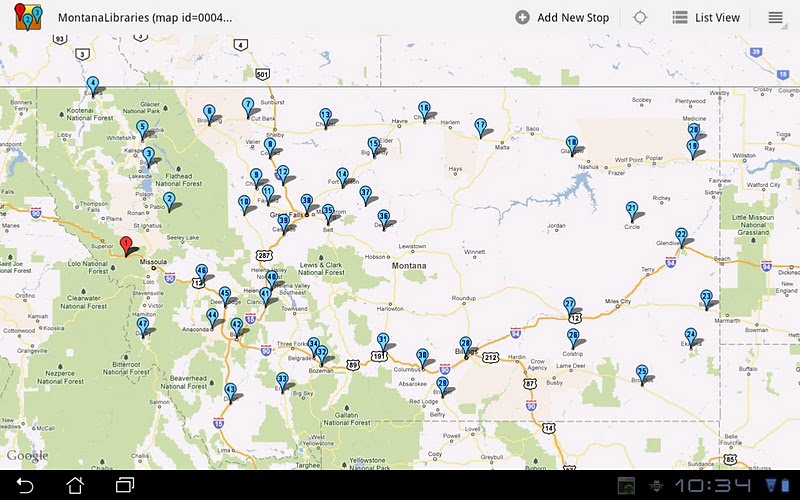
Task: Select map marker number 43
Action: tap(230, 391)
